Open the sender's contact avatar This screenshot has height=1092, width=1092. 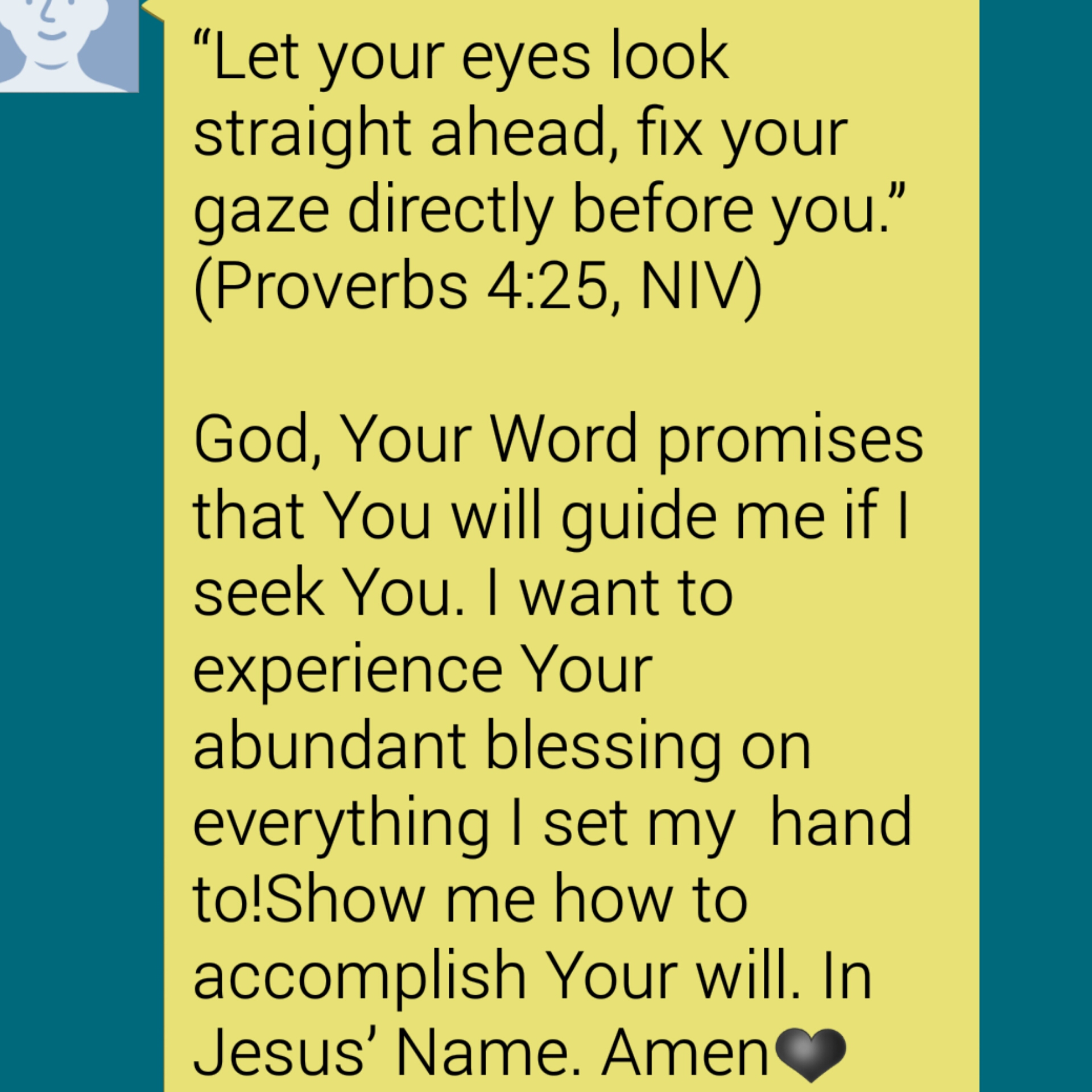coord(67,44)
